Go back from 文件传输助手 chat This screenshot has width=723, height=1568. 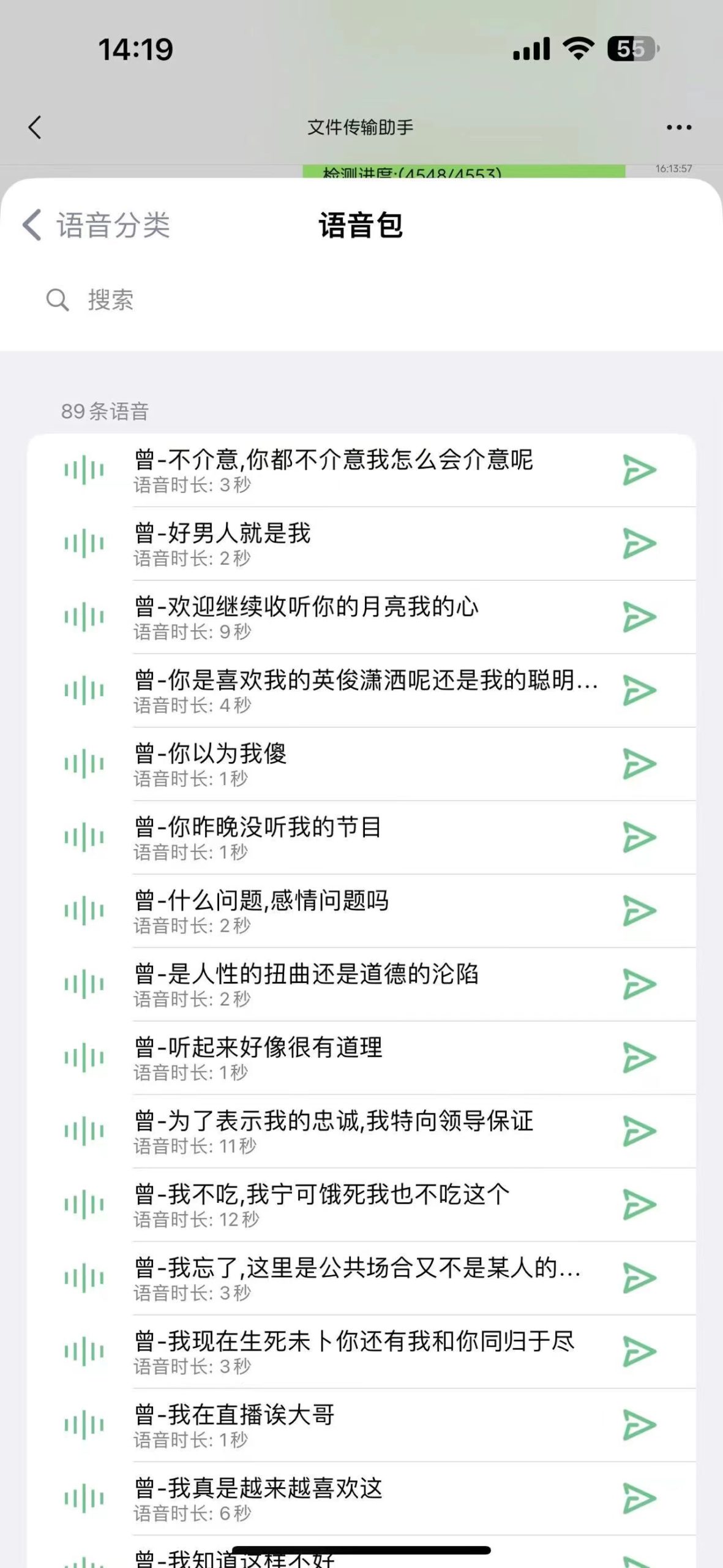(35, 127)
